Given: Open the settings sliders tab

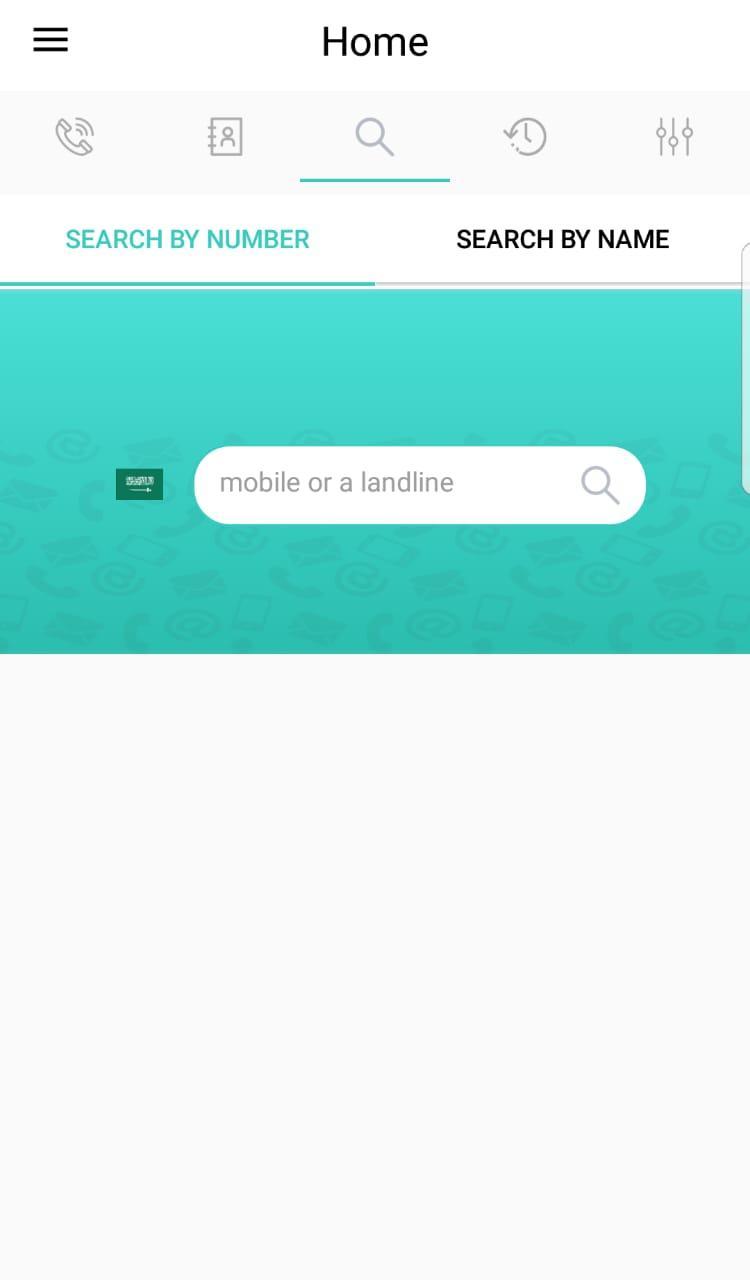Looking at the screenshot, I should (x=675, y=137).
